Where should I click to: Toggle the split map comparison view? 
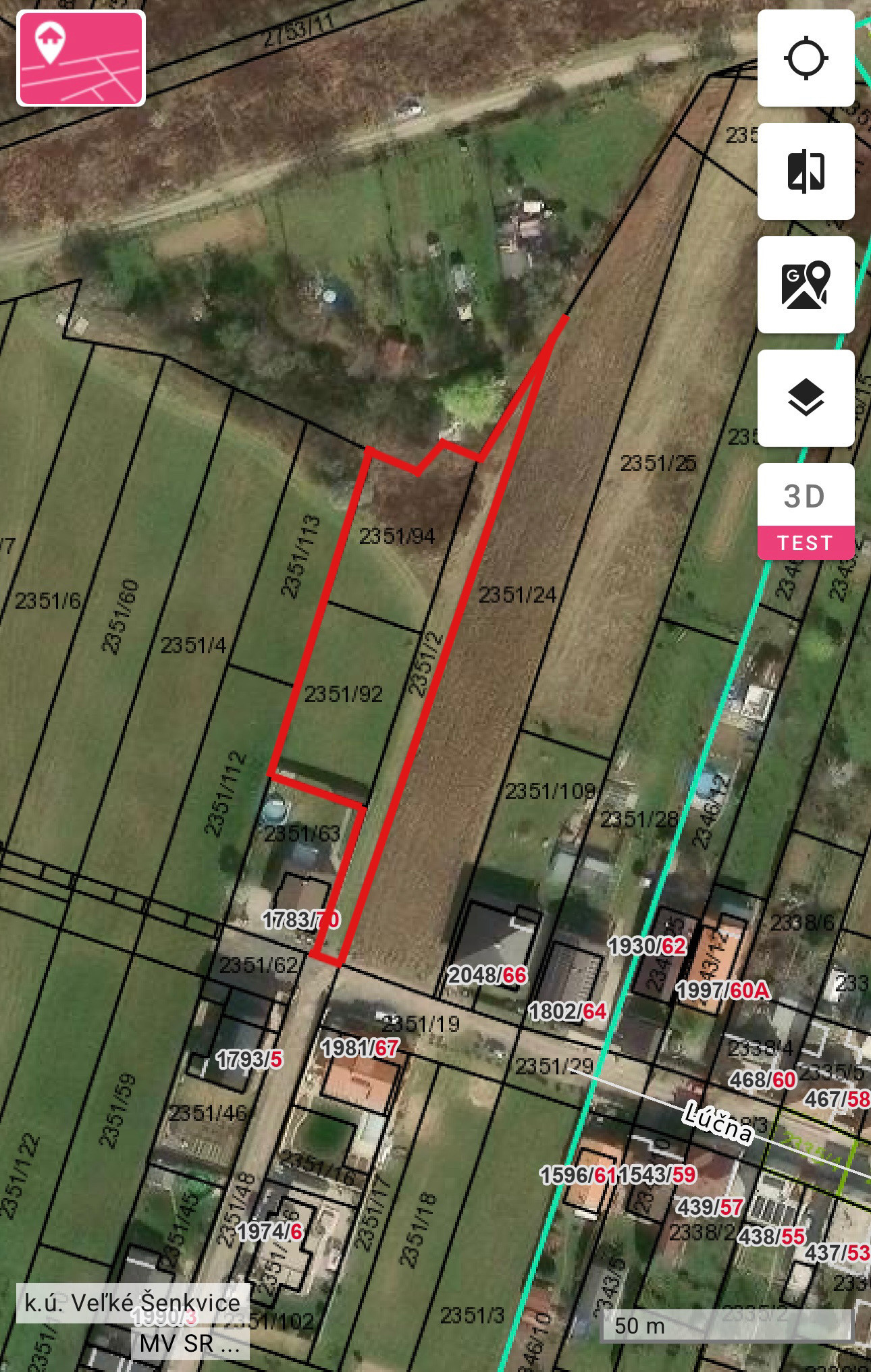coord(806,171)
